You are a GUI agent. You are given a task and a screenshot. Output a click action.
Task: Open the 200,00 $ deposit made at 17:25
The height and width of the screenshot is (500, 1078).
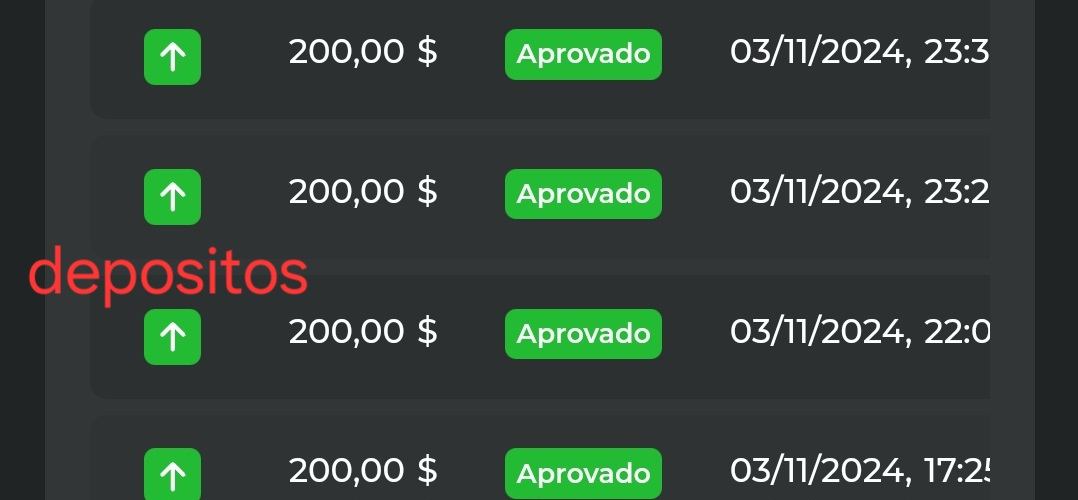coord(540,471)
